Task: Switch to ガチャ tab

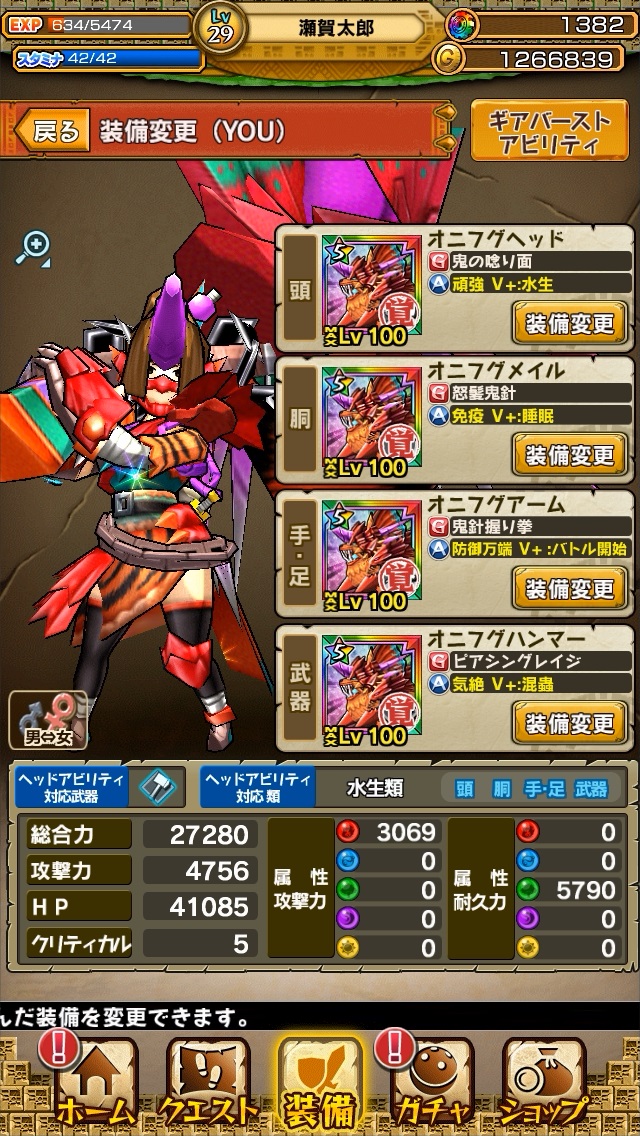Action: click(x=433, y=1085)
